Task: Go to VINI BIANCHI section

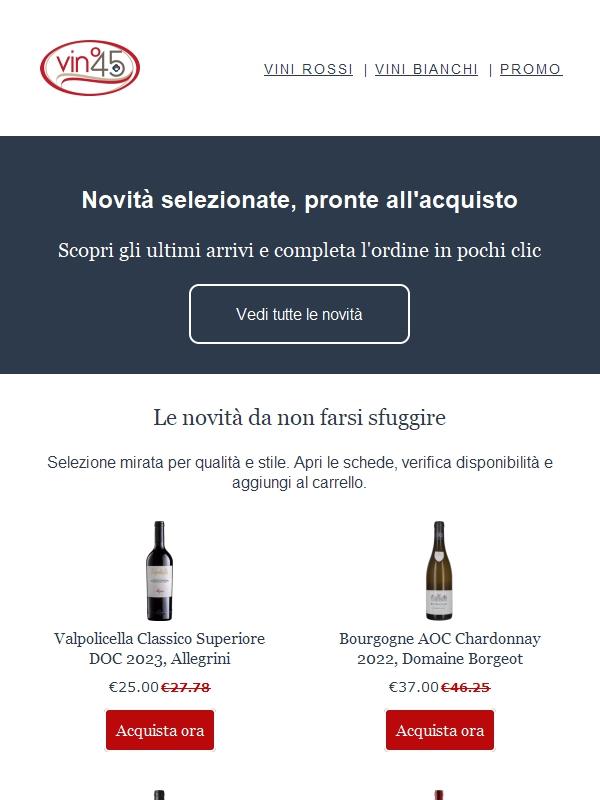Action: (x=426, y=69)
